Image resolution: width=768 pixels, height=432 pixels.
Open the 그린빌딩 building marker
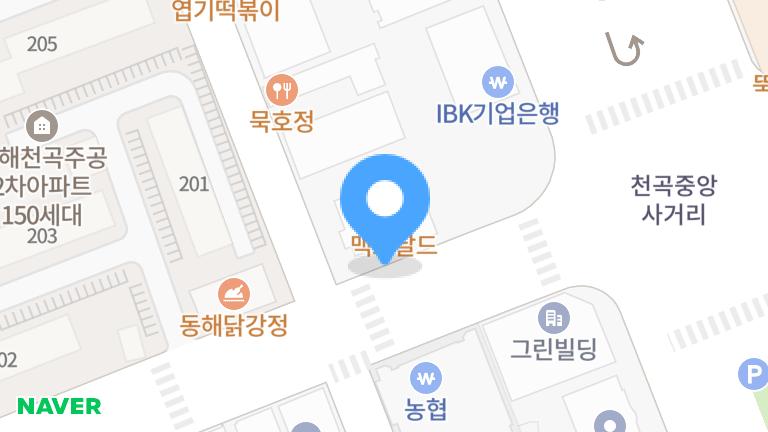[x=552, y=319]
